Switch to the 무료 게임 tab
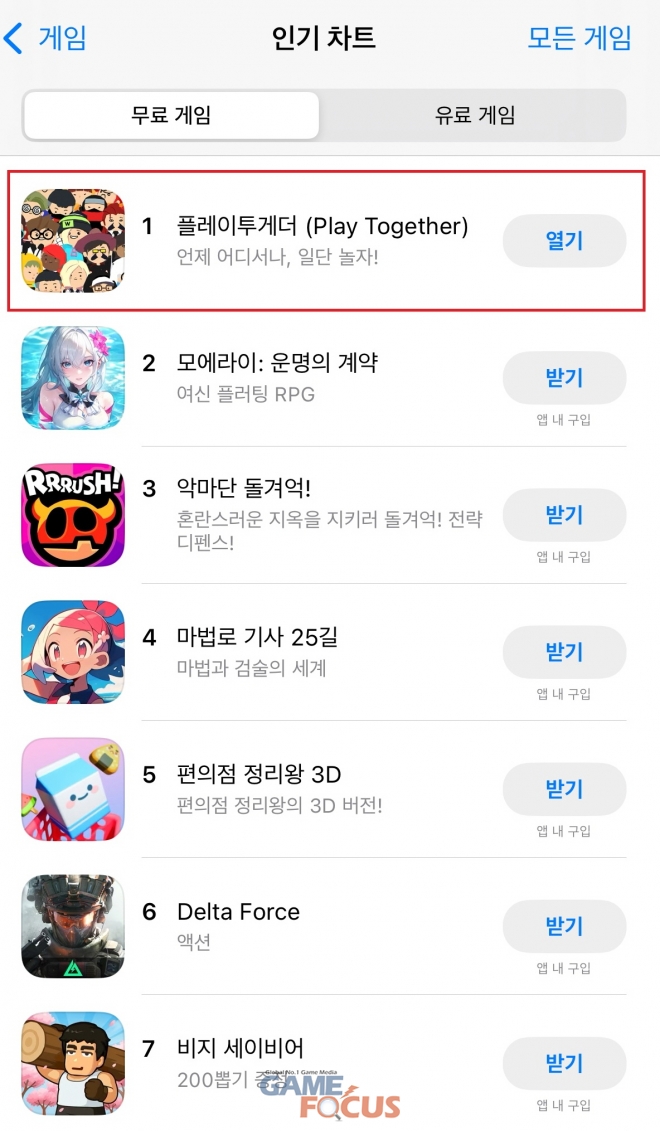 [171, 115]
